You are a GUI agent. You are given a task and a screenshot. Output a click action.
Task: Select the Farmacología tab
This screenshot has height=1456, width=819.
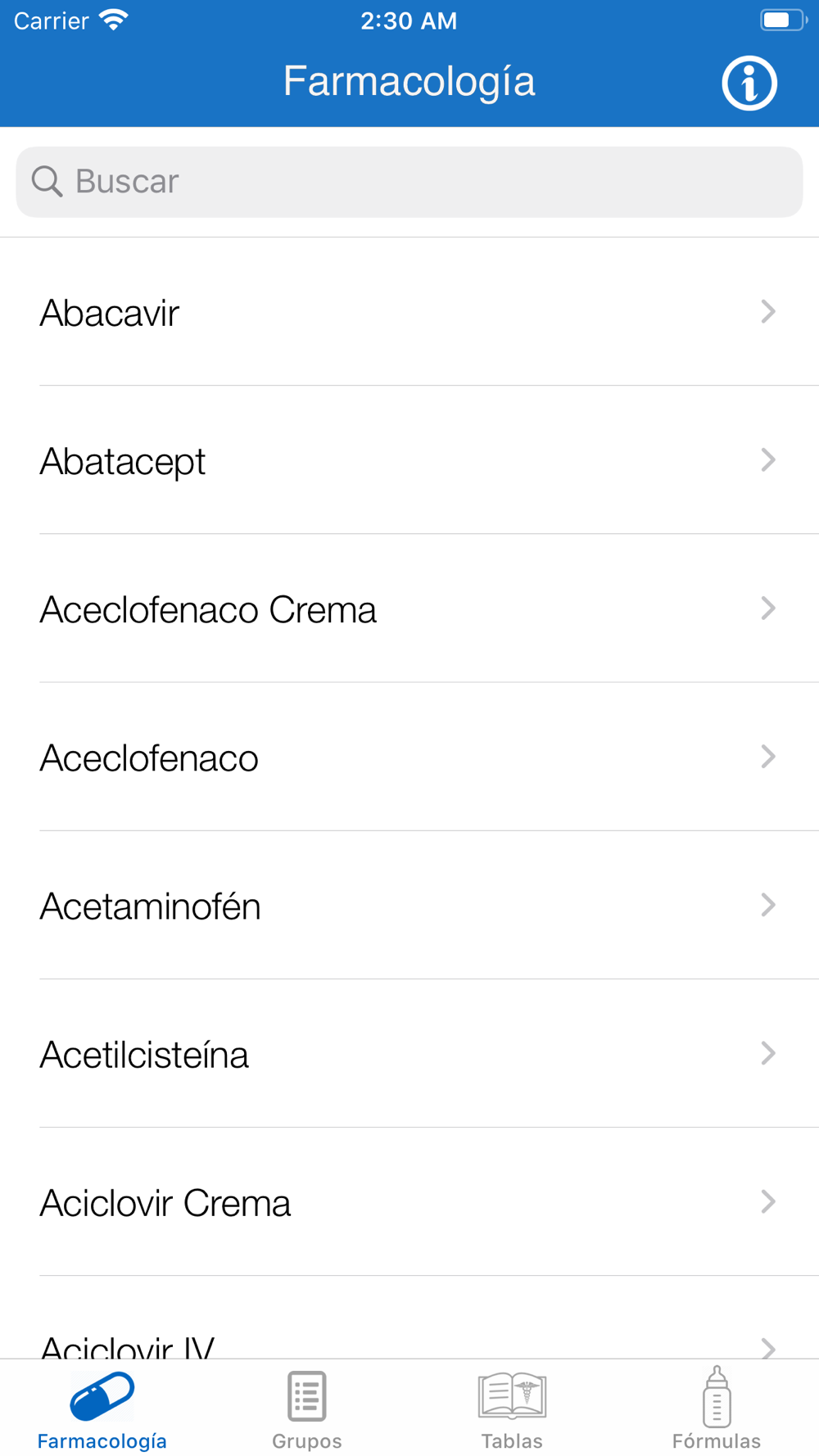click(102, 1410)
